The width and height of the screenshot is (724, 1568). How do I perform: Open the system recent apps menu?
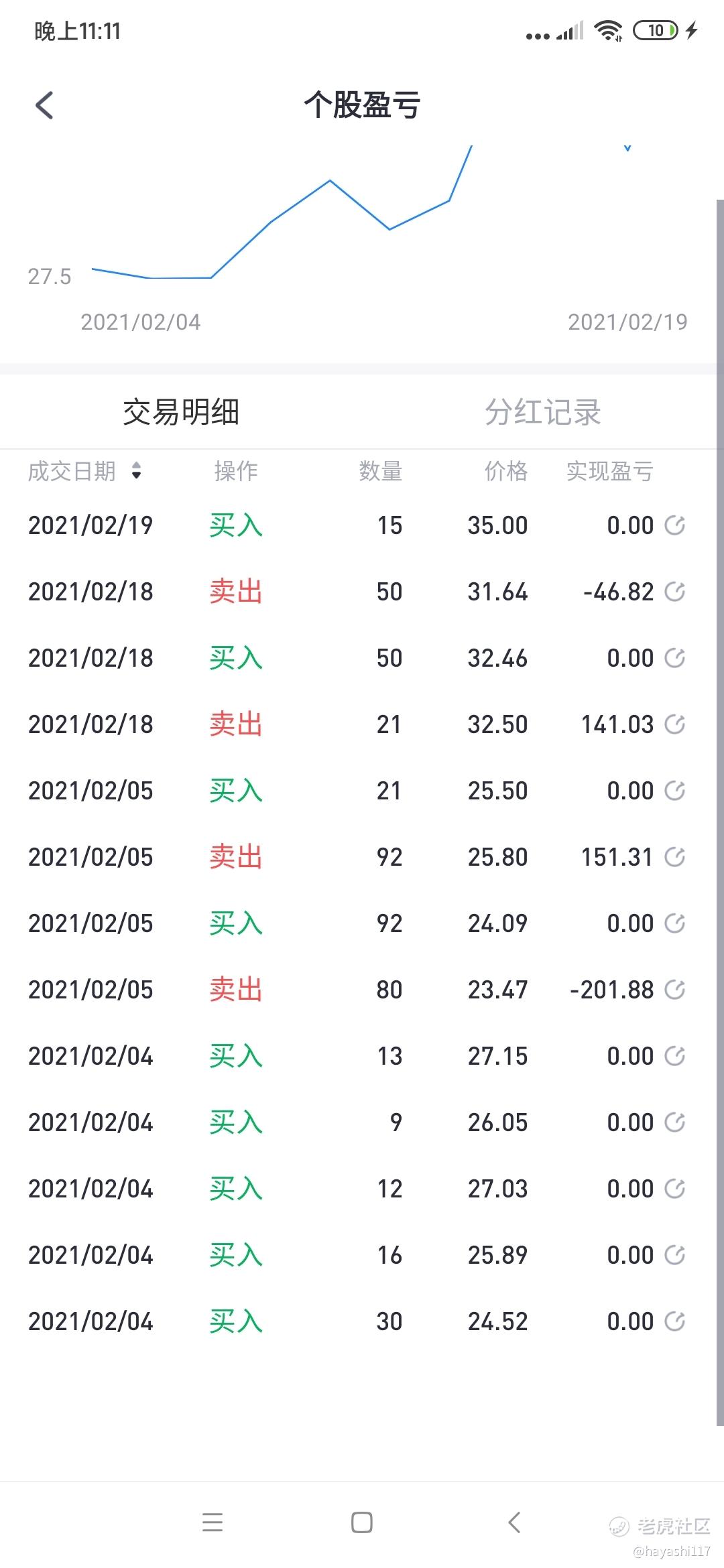coord(213,1522)
